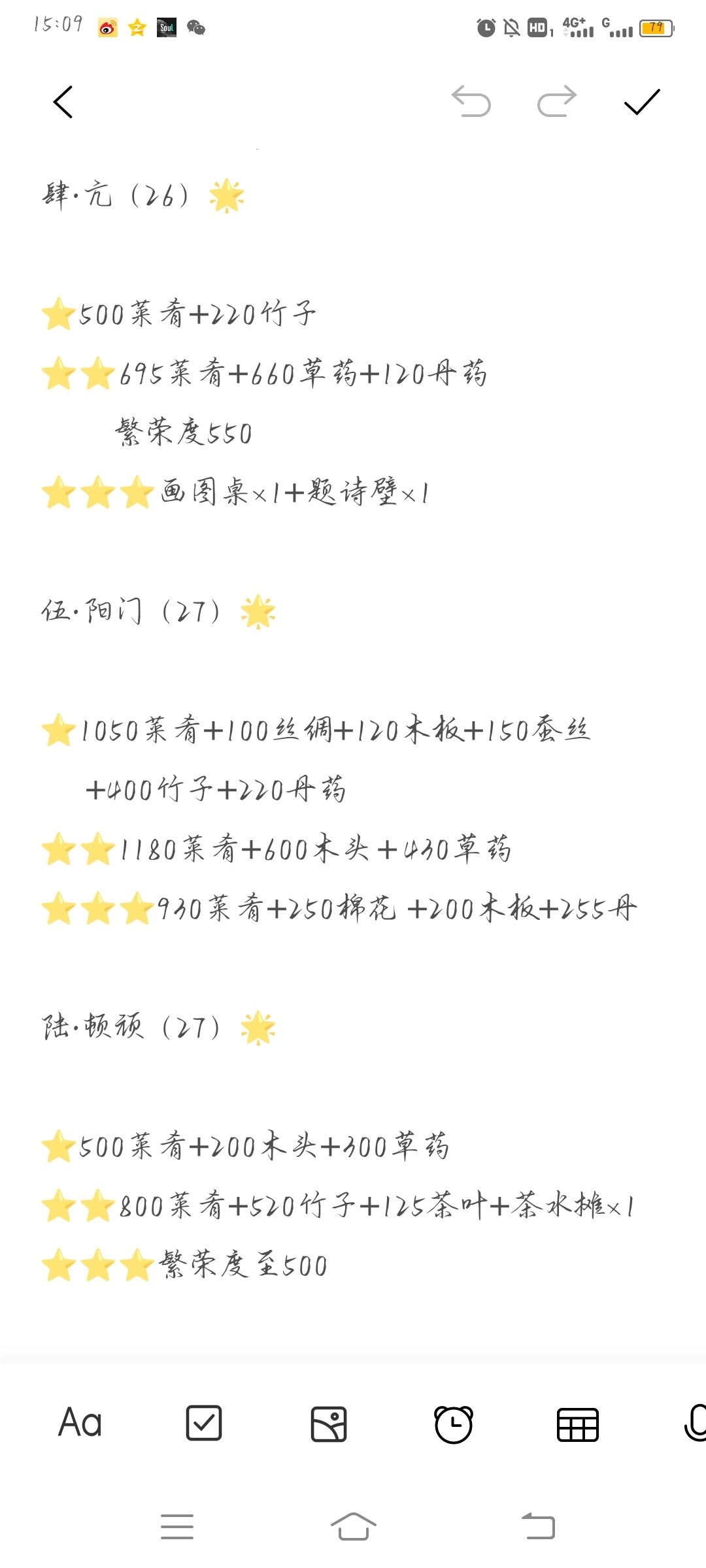Tap the 15:09 clock in the status bar
Screen dimensions: 706x1568
[x=58, y=23]
